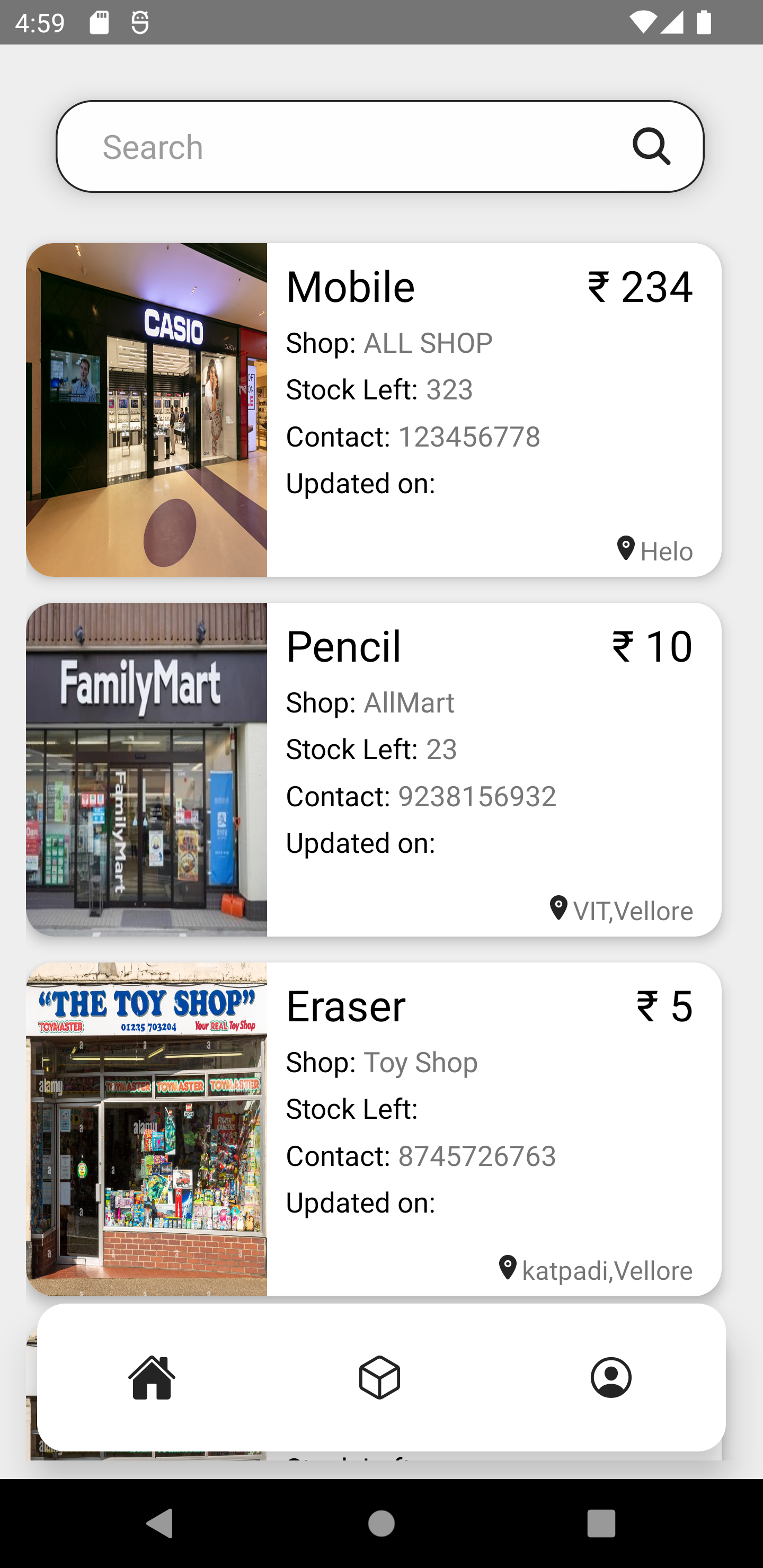The width and height of the screenshot is (763, 1568).
Task: Tap the location pin beside VIT,Vellore
Action: [x=557, y=907]
